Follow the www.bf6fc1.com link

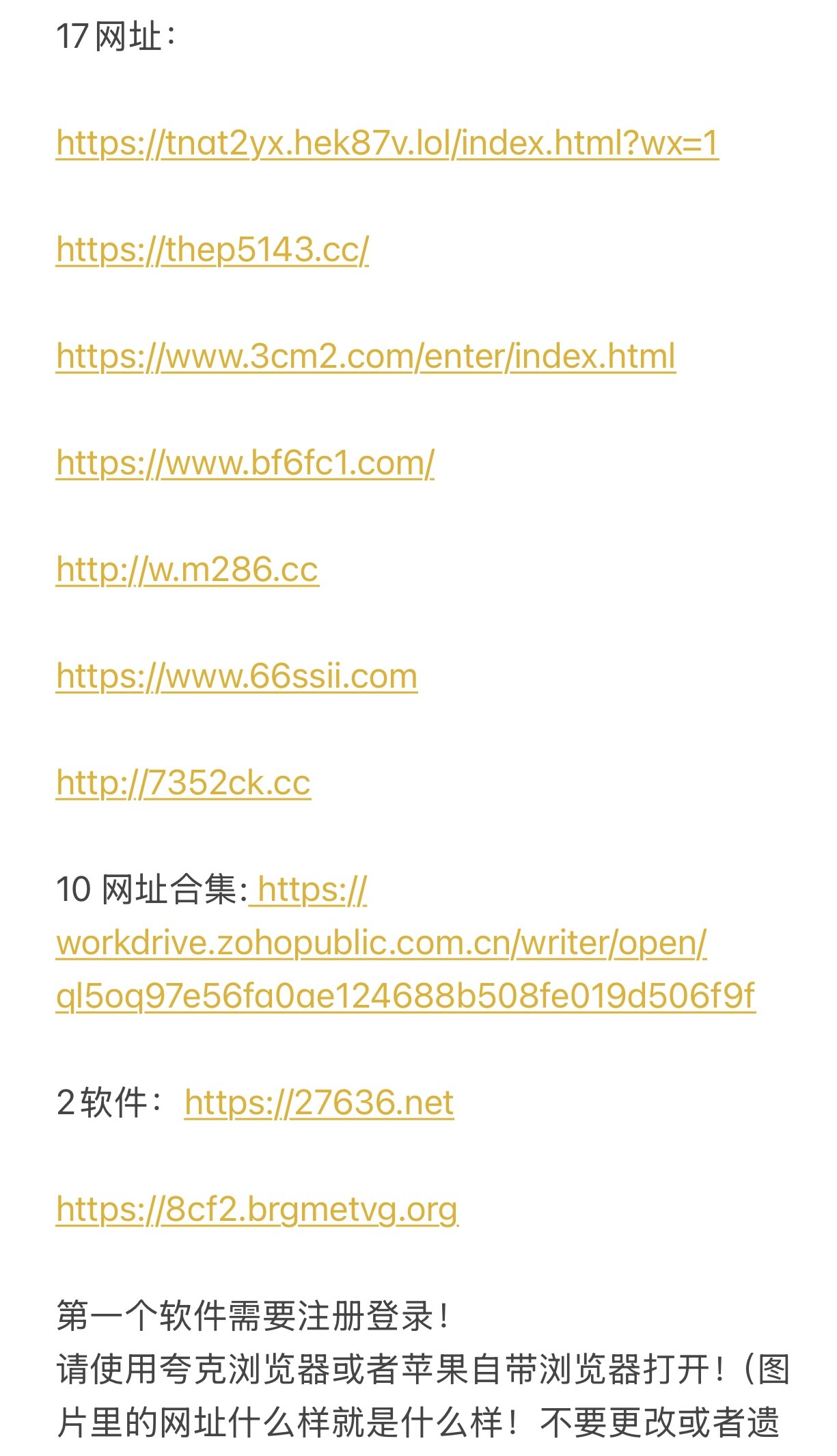tap(245, 463)
